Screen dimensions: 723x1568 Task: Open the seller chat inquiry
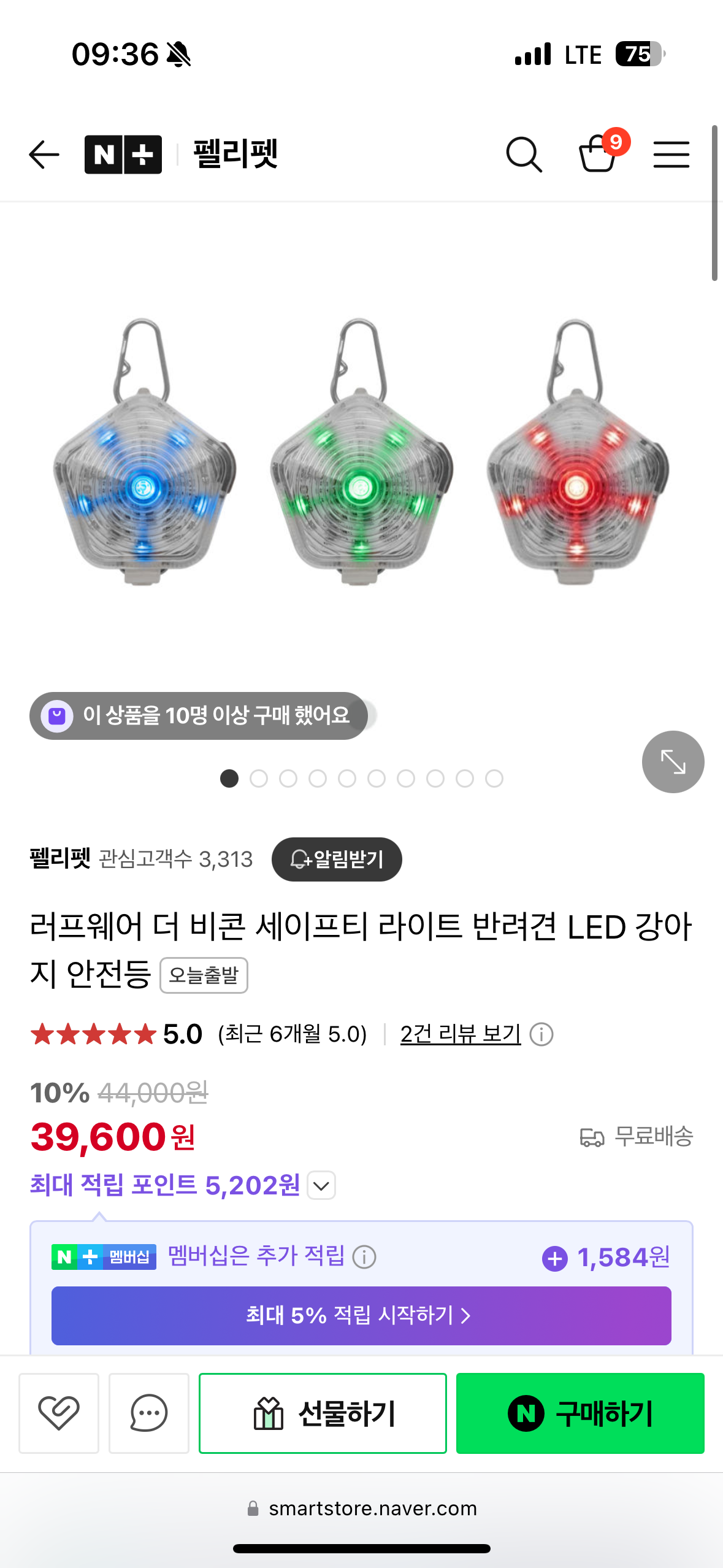[149, 1413]
